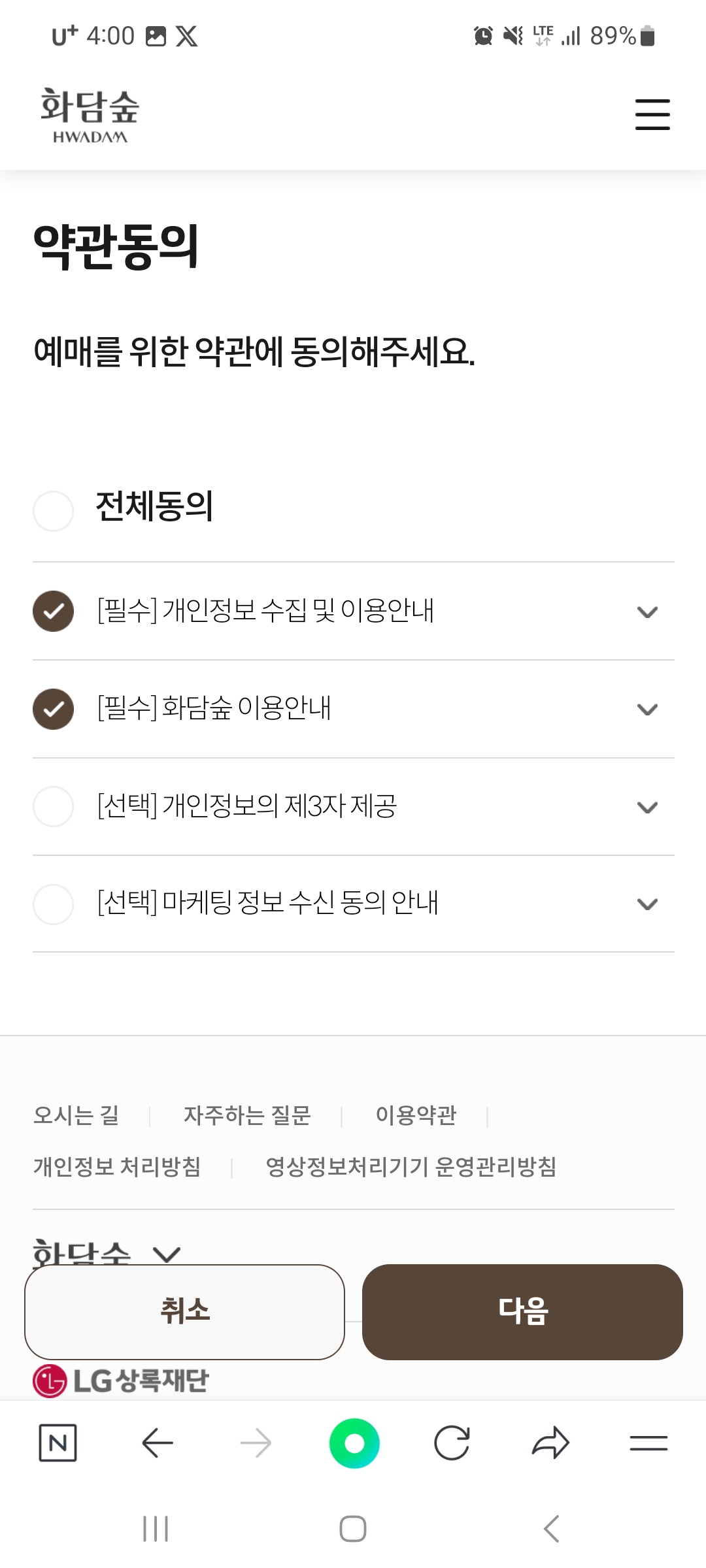Open the browser menu with the double-line icon
Image resolution: width=706 pixels, height=1568 pixels.
click(648, 1444)
